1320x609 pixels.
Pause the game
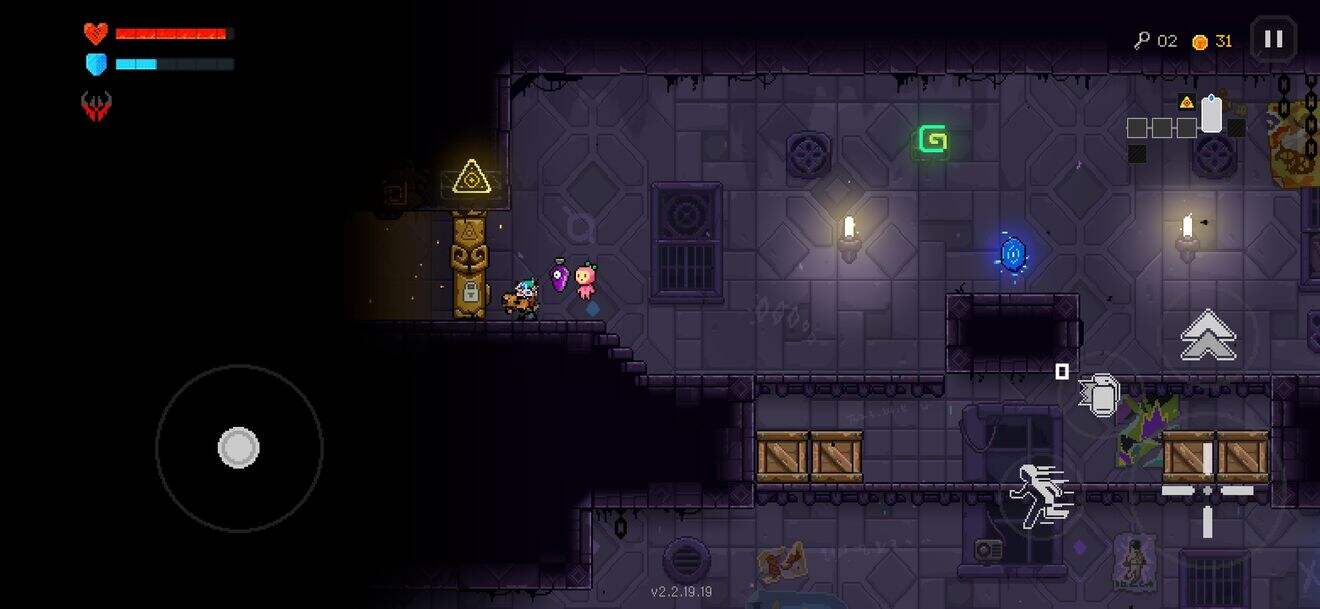[1273, 39]
